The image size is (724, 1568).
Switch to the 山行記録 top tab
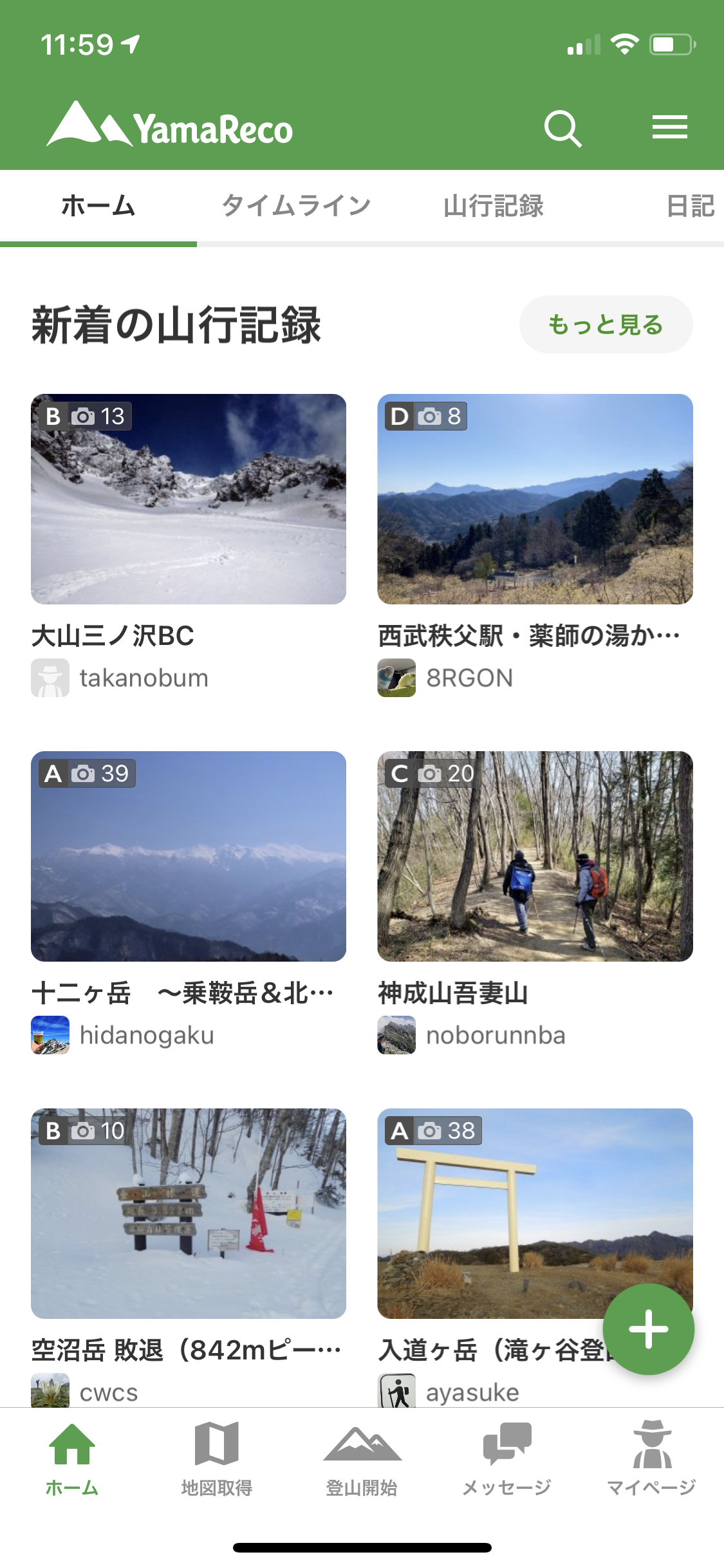point(494,206)
